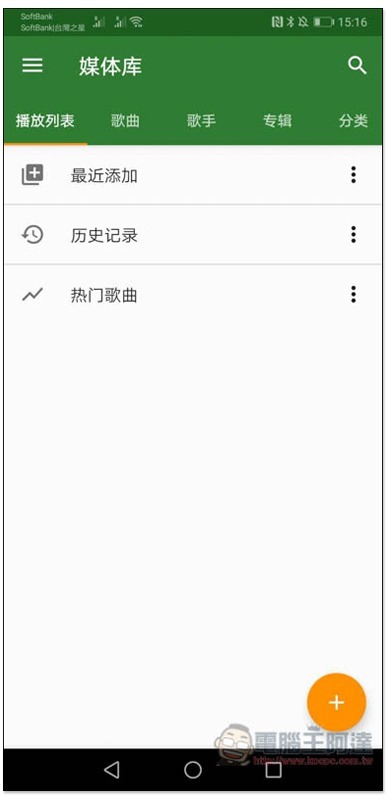Switch to the 分类 tab

(353, 121)
